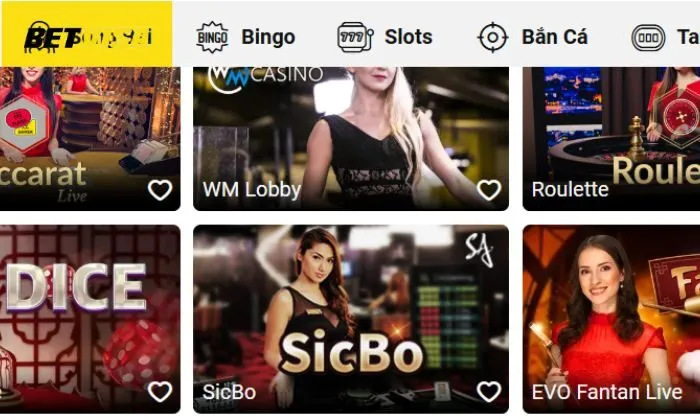Favorite the WM Lobby game
The width and height of the screenshot is (700, 420).
point(488,190)
